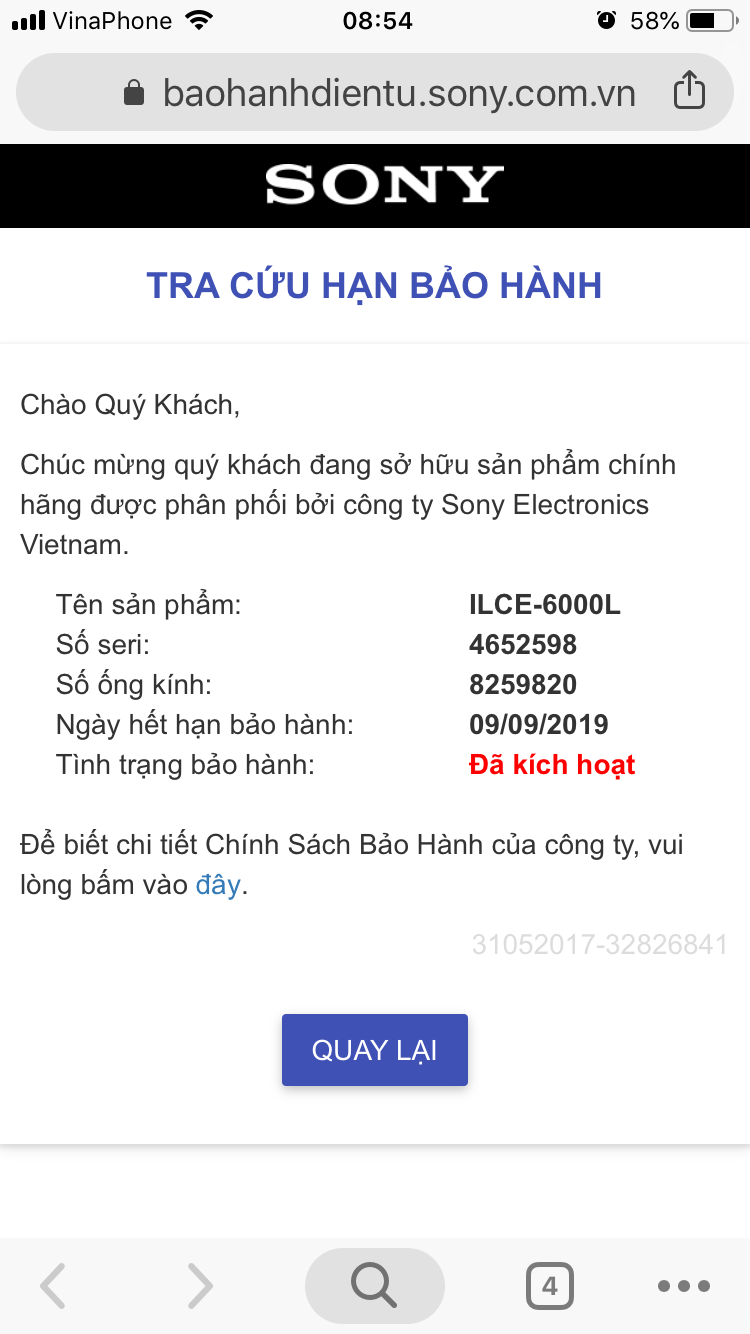
Task: Open the warranty policy link "đây"
Action: [x=217, y=885]
